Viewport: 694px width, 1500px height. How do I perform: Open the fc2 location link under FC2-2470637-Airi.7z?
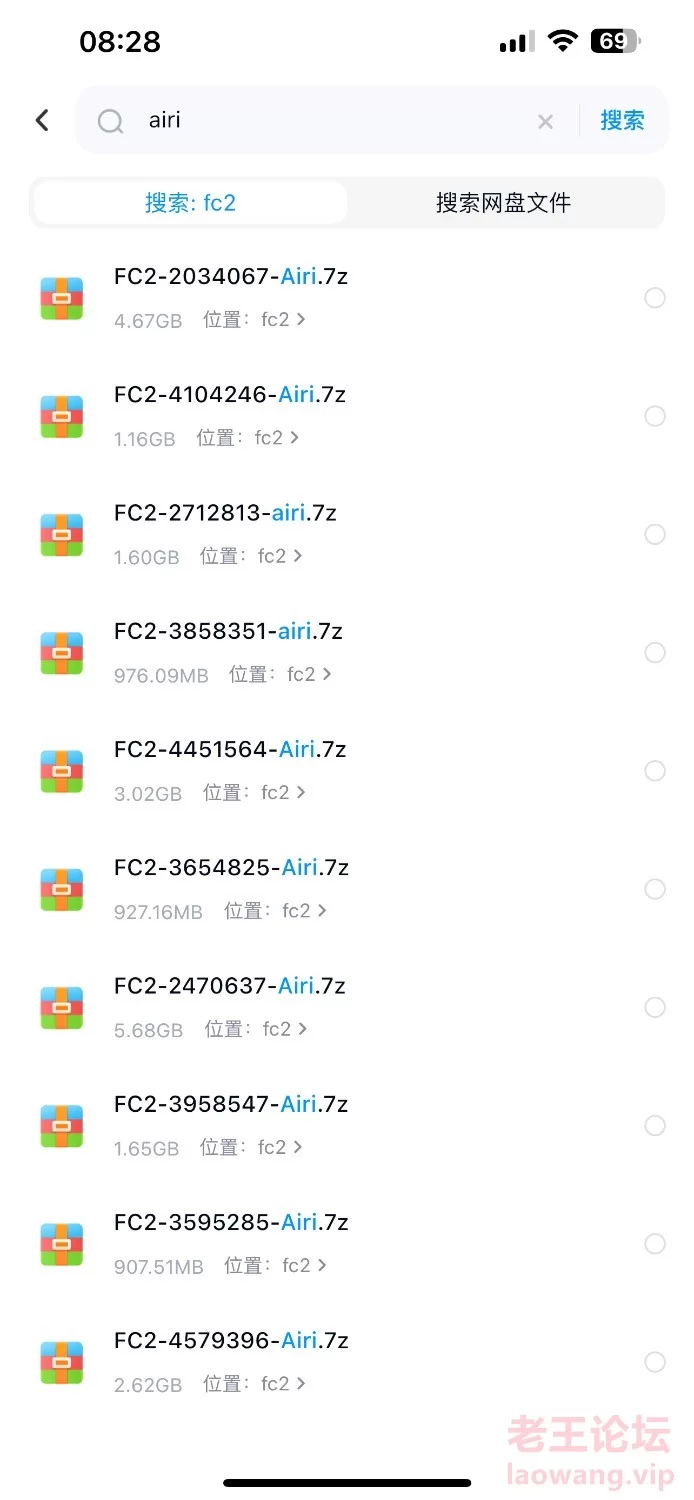[x=283, y=1029]
